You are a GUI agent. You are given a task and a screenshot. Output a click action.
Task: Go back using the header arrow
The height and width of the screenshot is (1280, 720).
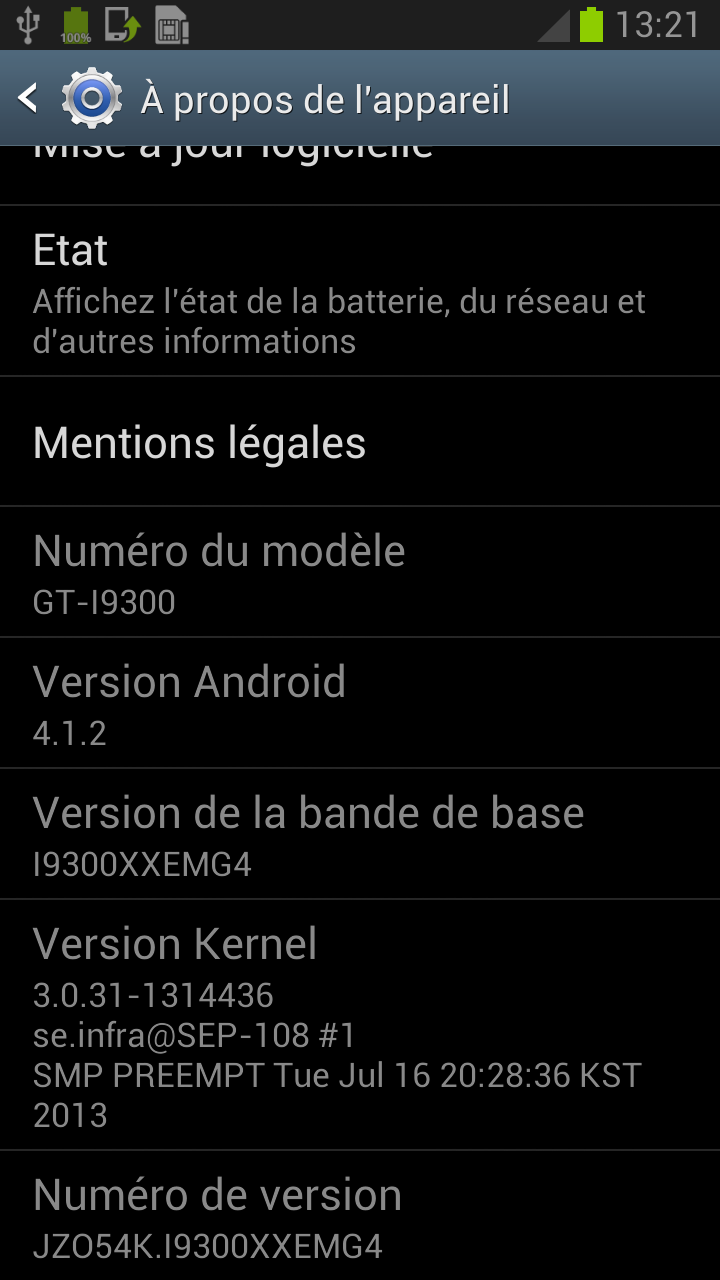point(28,98)
